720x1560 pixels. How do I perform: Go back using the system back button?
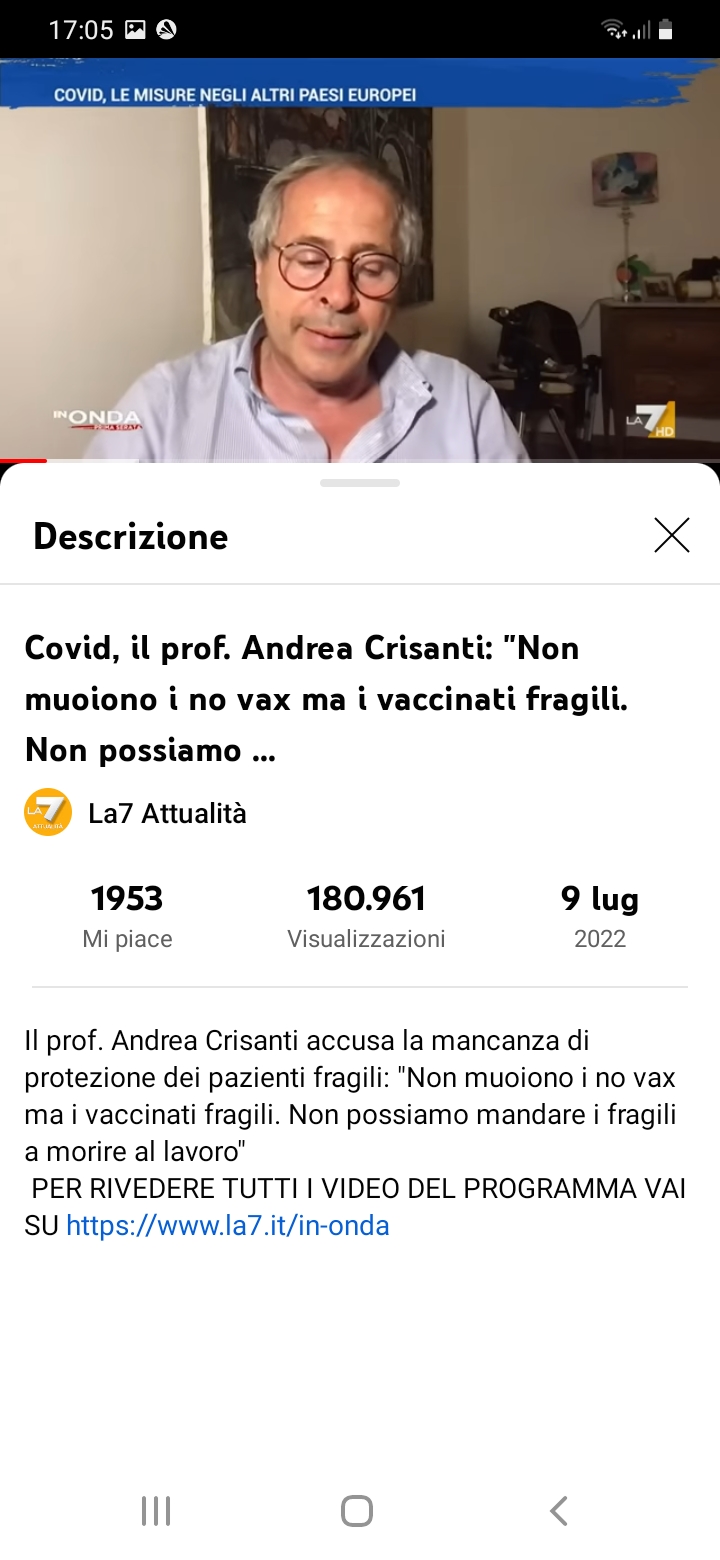[x=559, y=1510]
